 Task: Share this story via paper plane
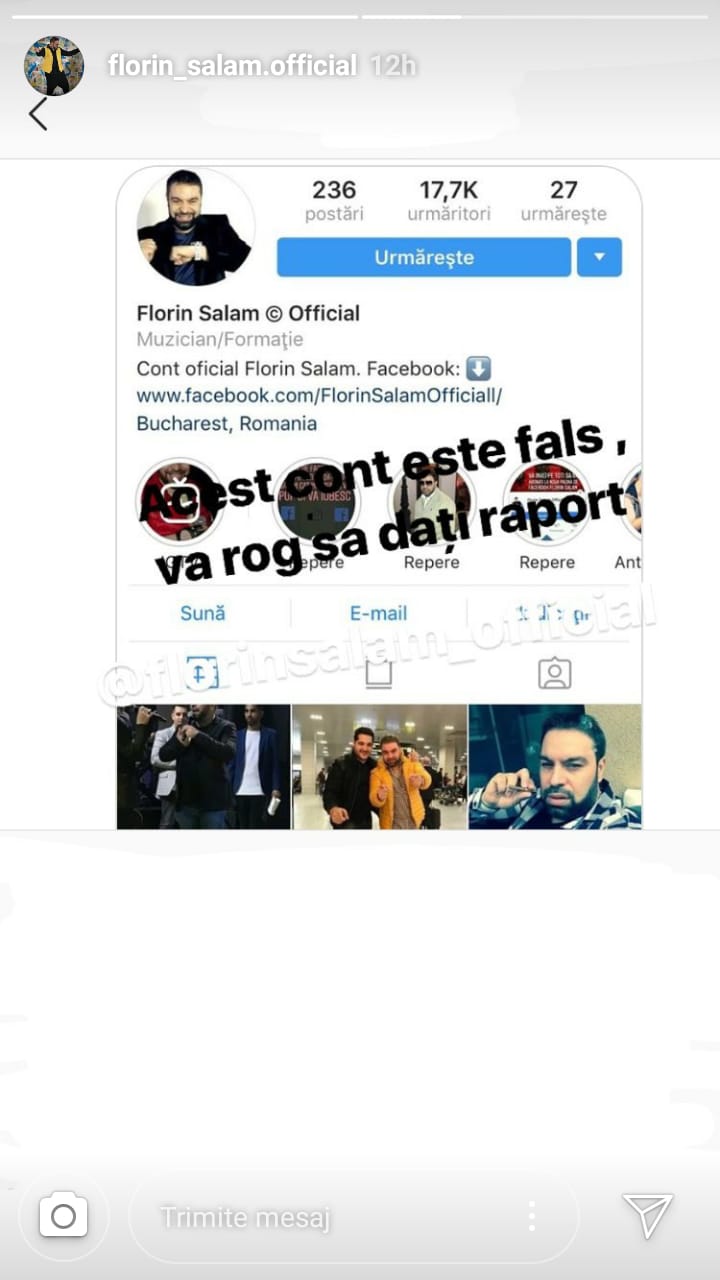point(647,1216)
